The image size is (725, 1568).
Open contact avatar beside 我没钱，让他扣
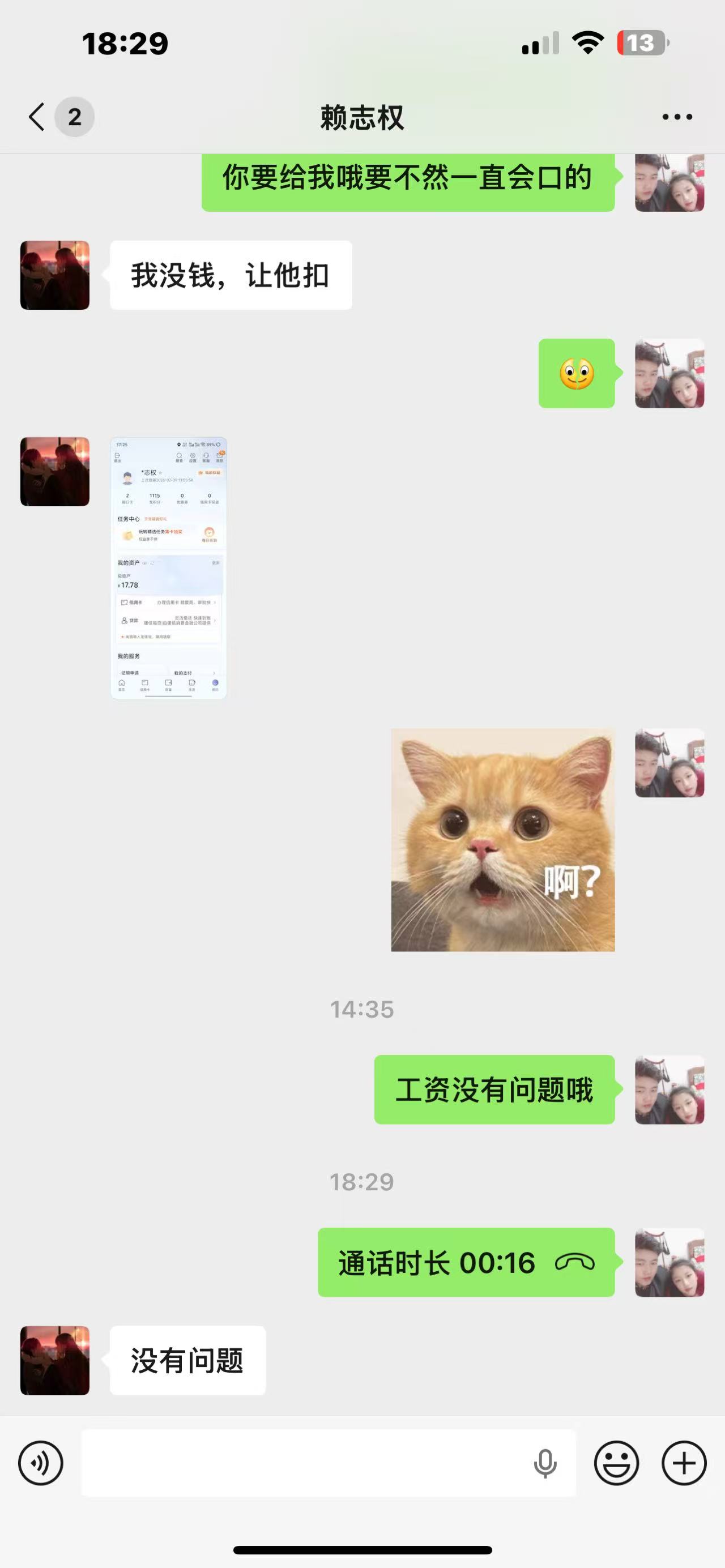pos(55,275)
